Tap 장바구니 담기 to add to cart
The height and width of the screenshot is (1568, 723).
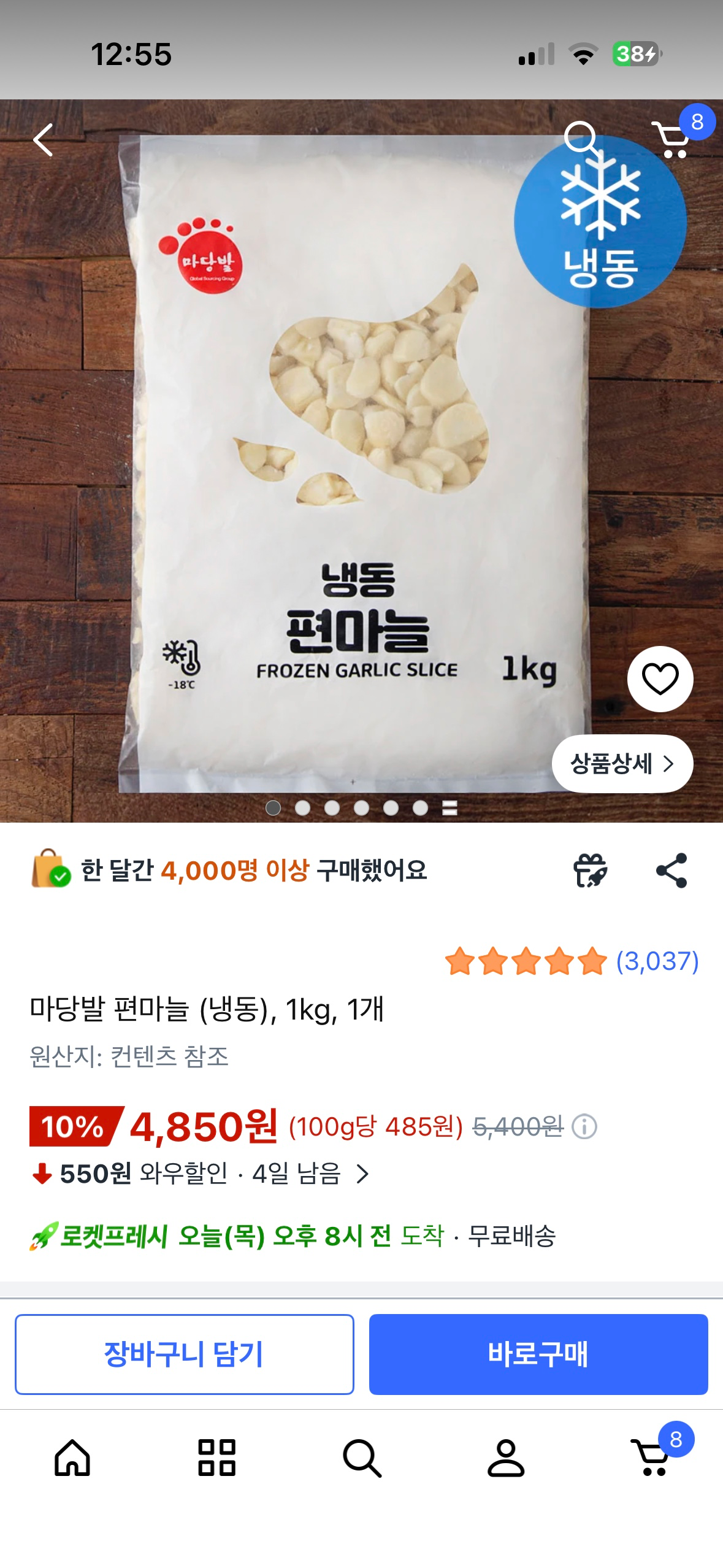pyautogui.click(x=184, y=1354)
